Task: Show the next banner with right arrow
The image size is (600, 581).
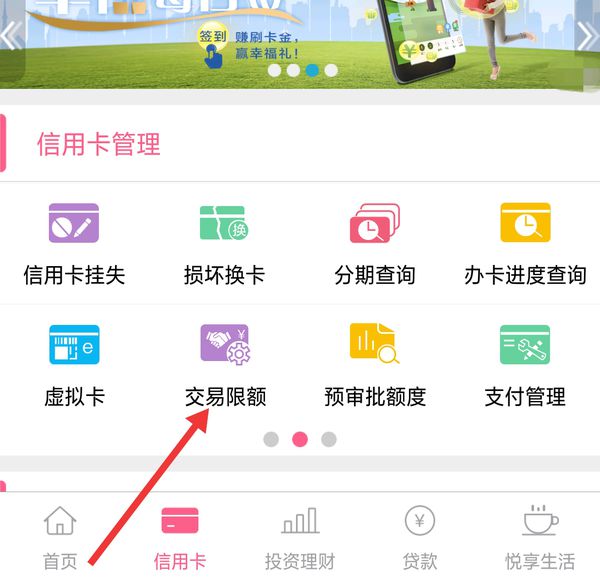Action: pos(587,35)
